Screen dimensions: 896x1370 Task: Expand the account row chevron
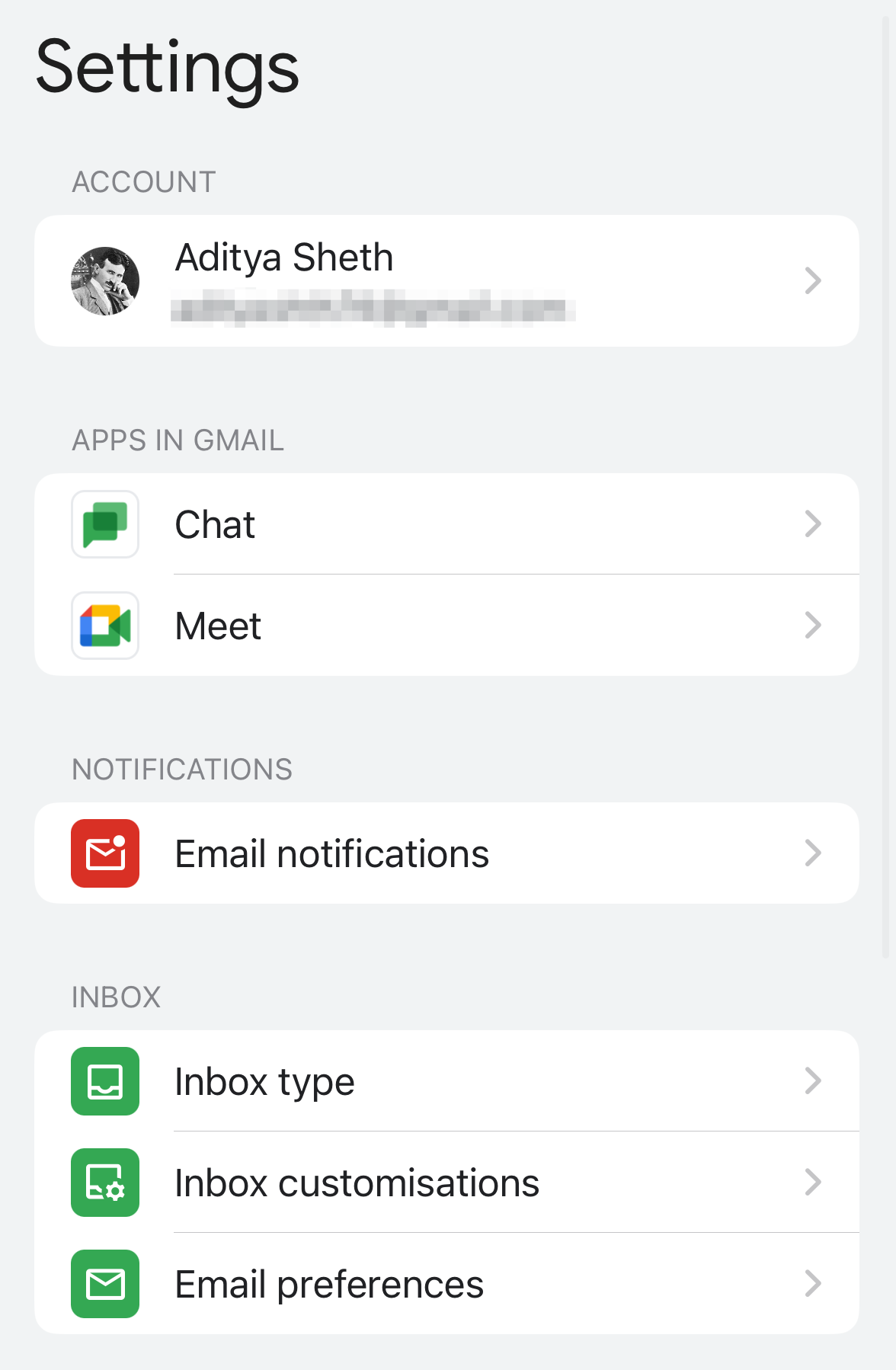[814, 280]
